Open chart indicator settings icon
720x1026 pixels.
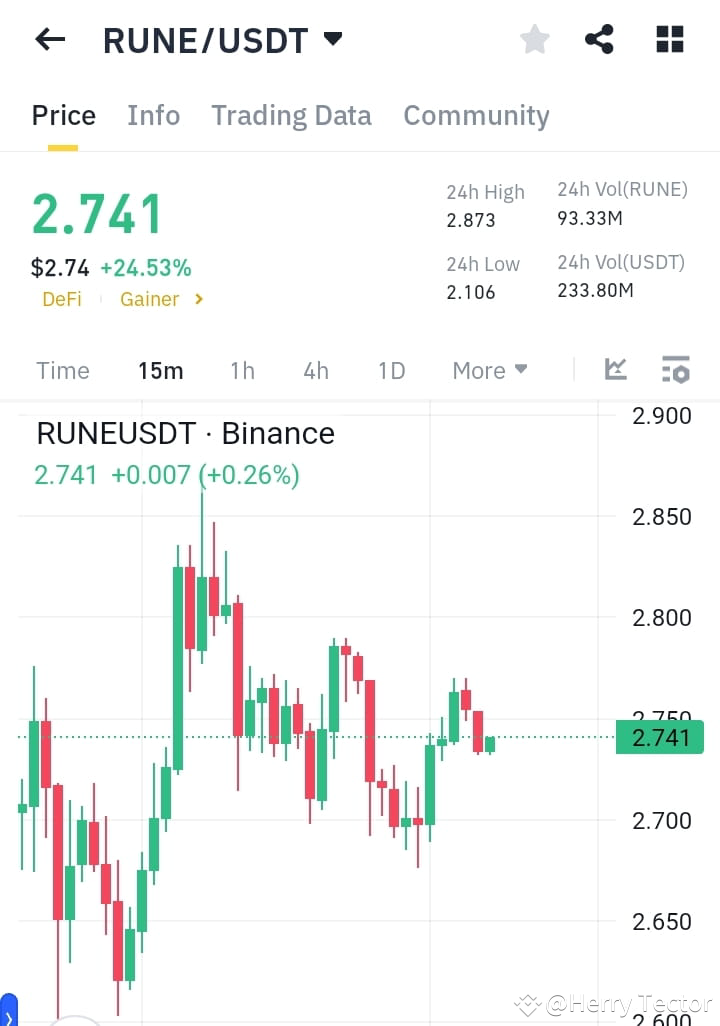point(676,369)
